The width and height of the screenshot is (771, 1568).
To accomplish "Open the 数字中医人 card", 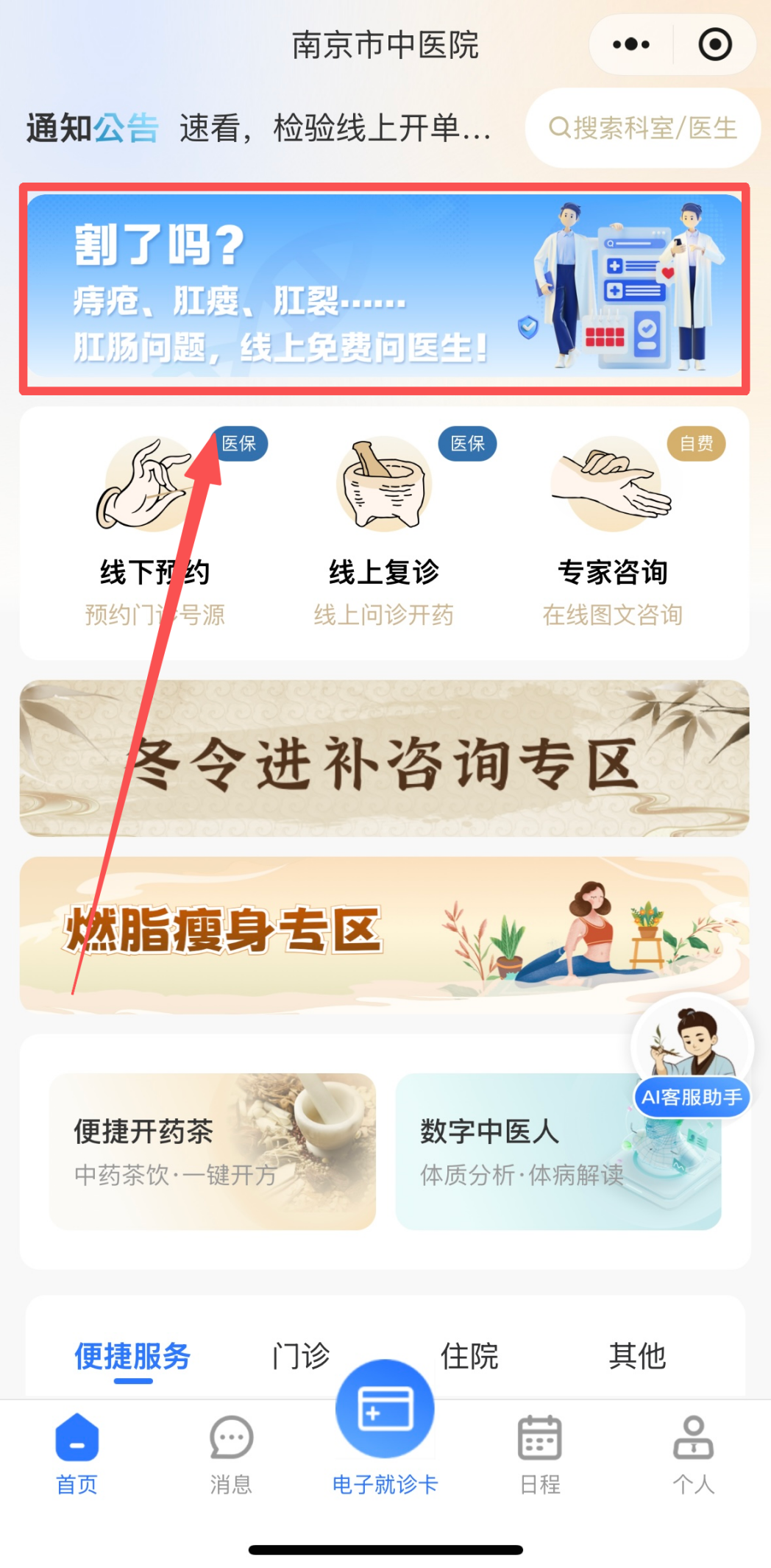I will tap(558, 1151).
